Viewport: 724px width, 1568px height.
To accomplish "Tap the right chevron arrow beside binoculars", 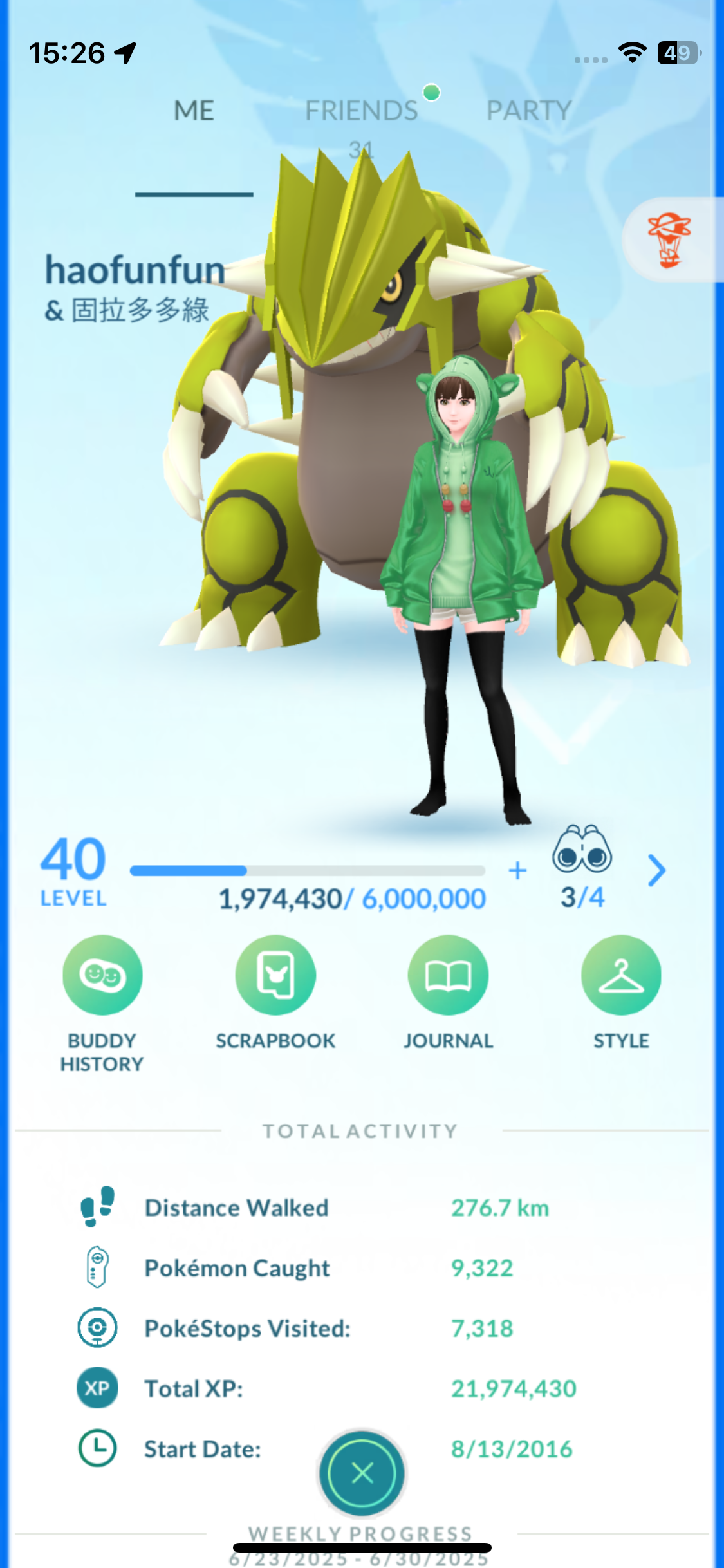I will coord(656,871).
